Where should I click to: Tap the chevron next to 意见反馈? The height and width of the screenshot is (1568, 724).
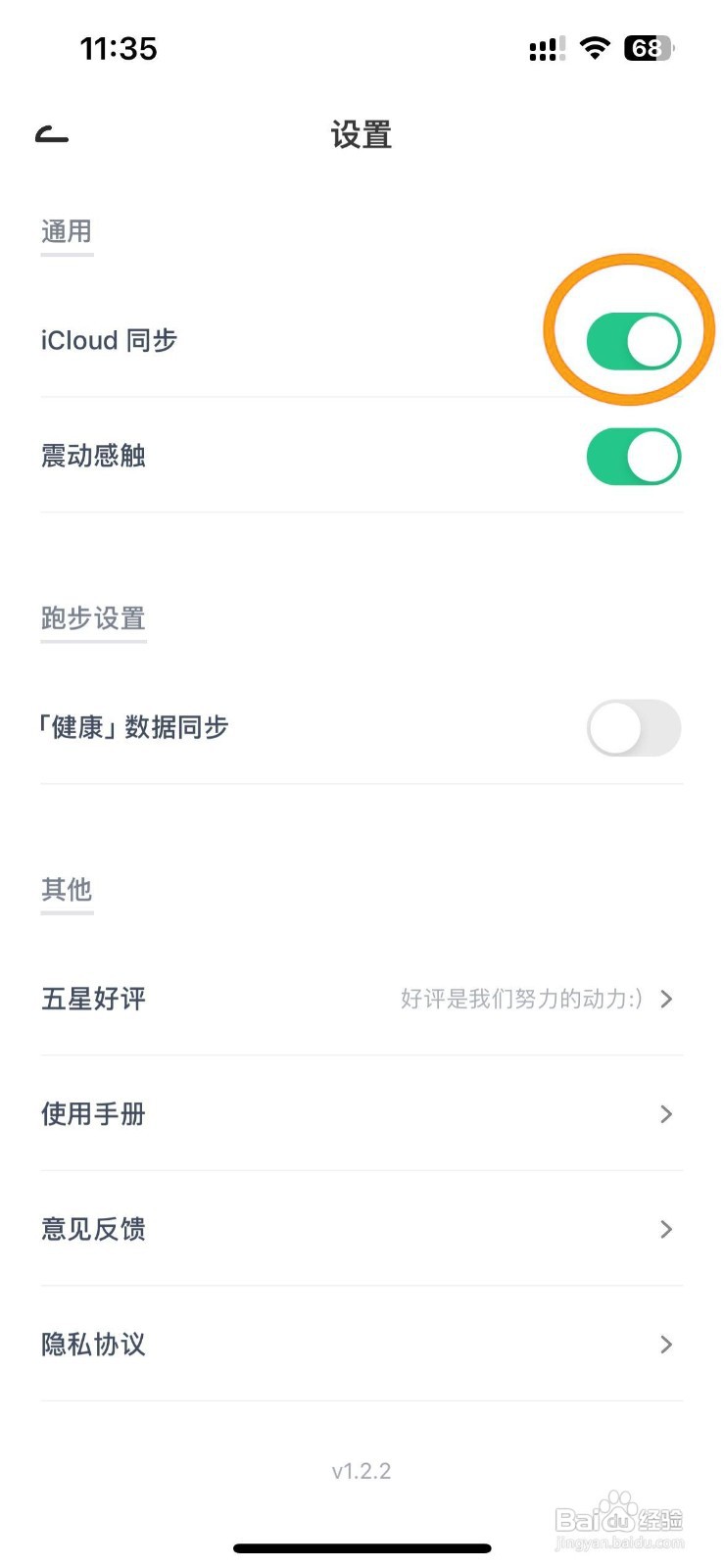(x=667, y=1229)
